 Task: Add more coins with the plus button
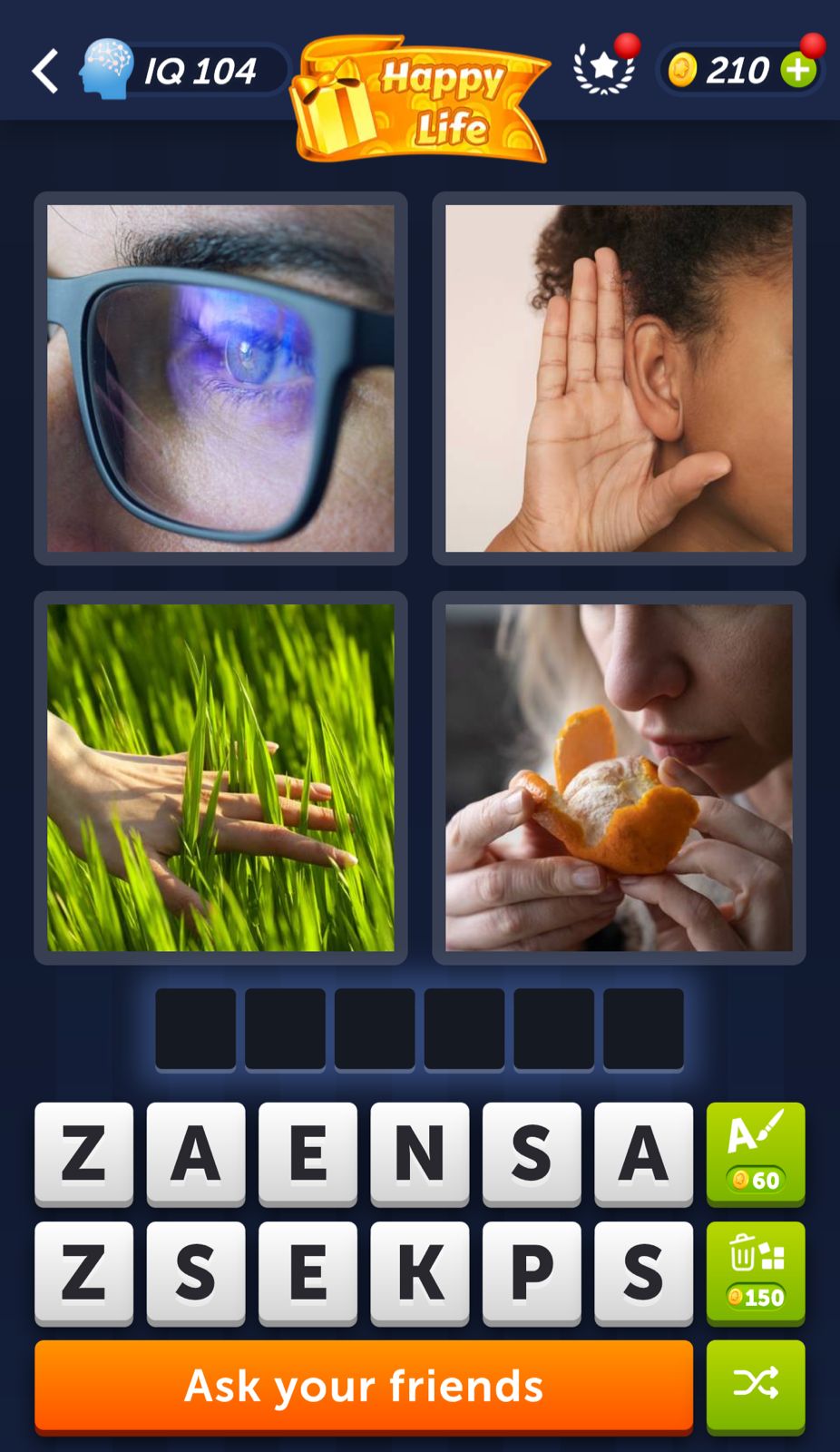(x=798, y=70)
